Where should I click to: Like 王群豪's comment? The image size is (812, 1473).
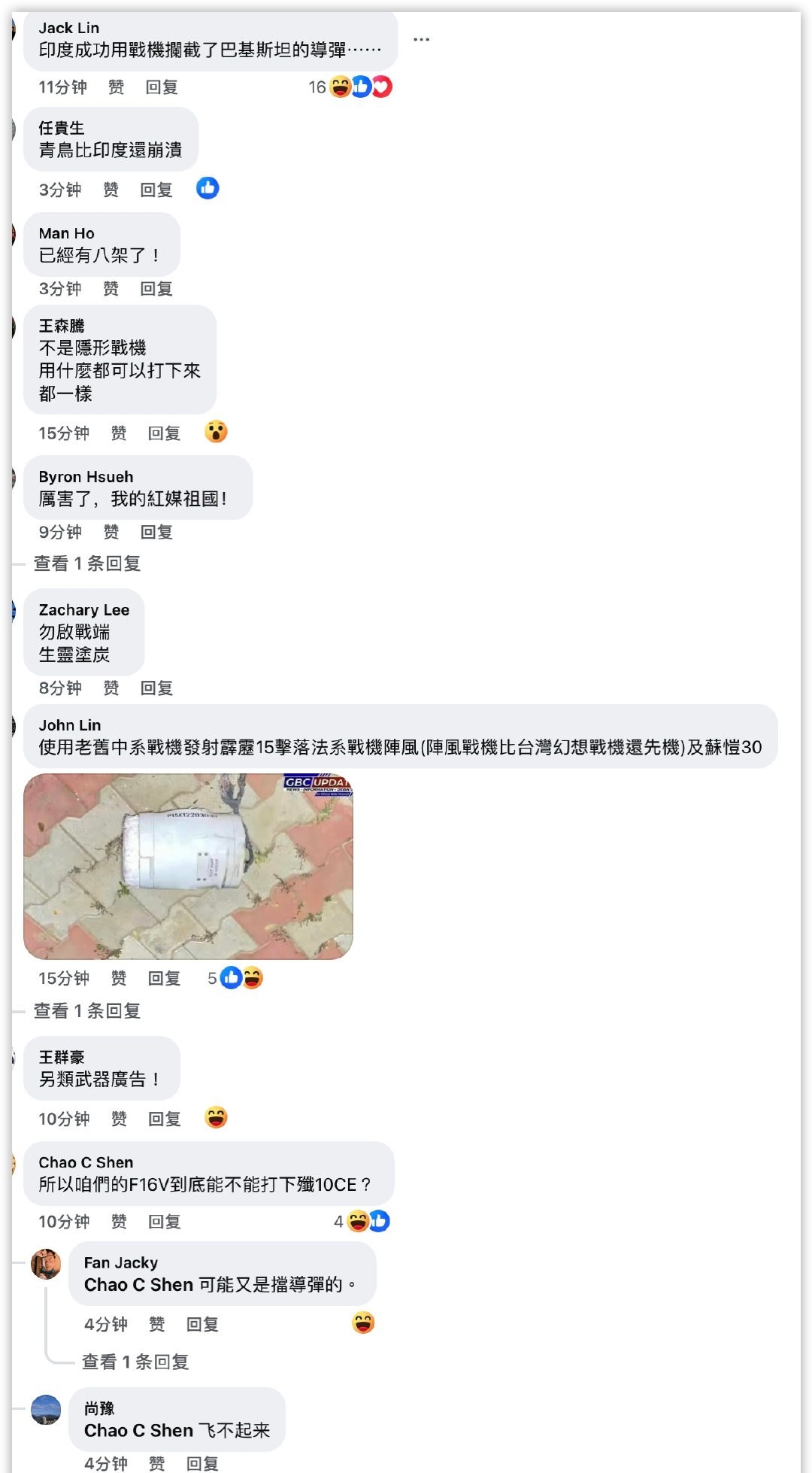(119, 1119)
